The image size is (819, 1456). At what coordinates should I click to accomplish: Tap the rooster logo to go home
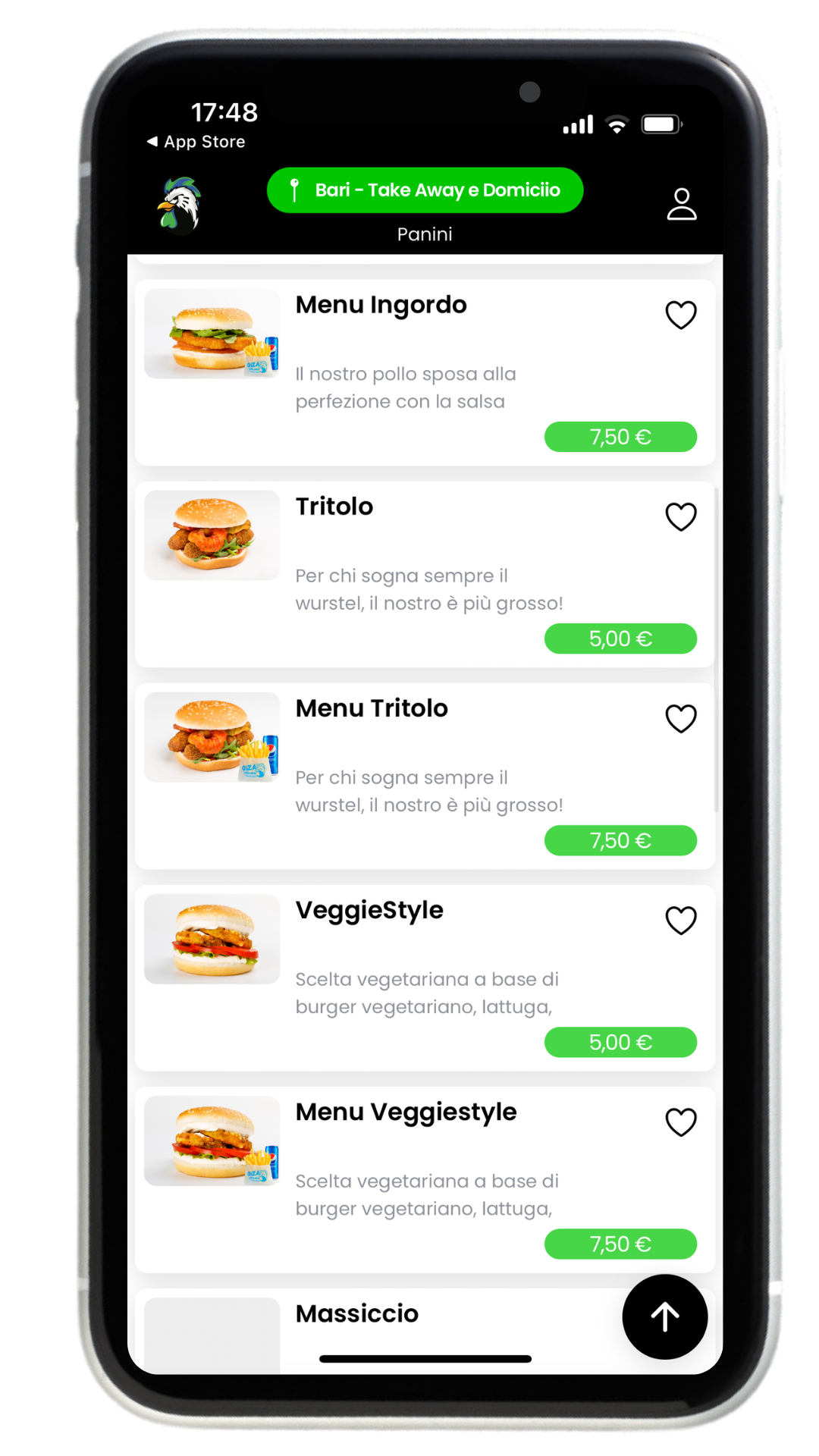click(180, 205)
